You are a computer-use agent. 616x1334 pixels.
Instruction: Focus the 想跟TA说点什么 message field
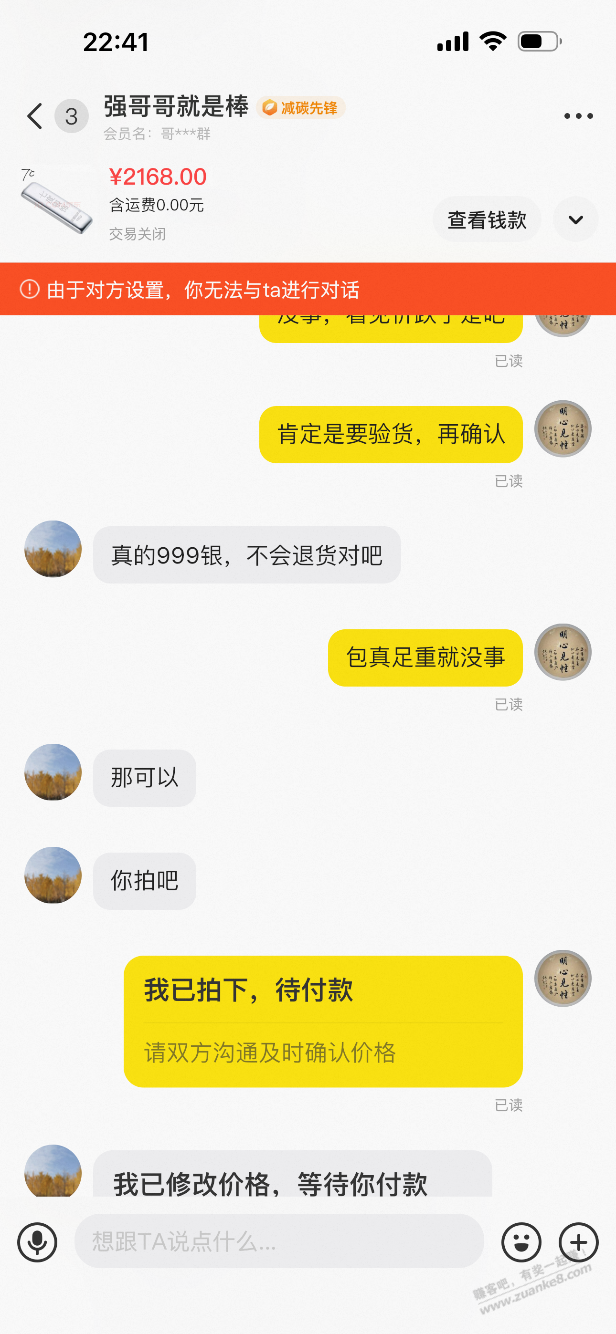click(278, 1242)
